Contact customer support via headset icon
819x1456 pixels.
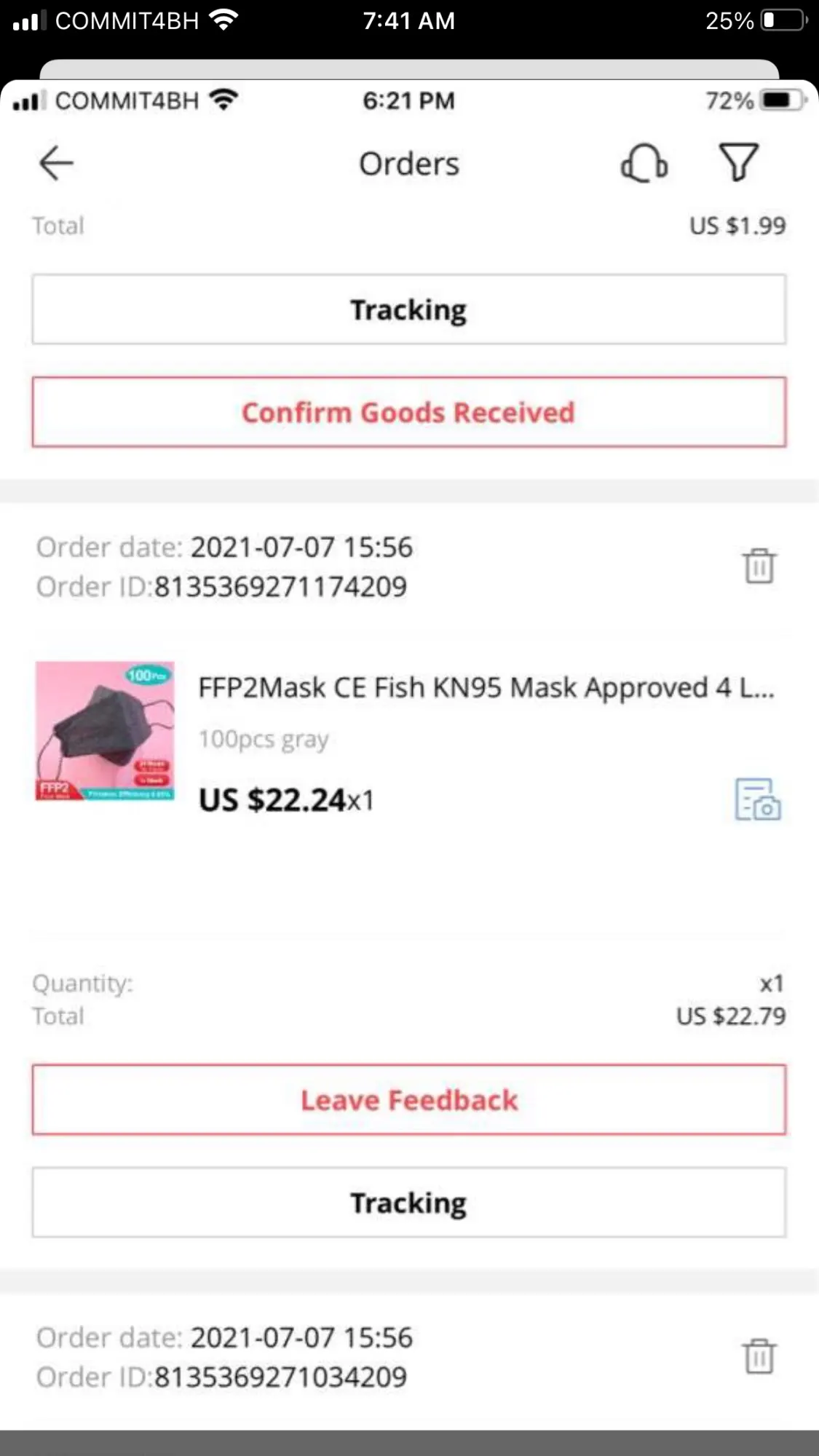click(x=644, y=163)
